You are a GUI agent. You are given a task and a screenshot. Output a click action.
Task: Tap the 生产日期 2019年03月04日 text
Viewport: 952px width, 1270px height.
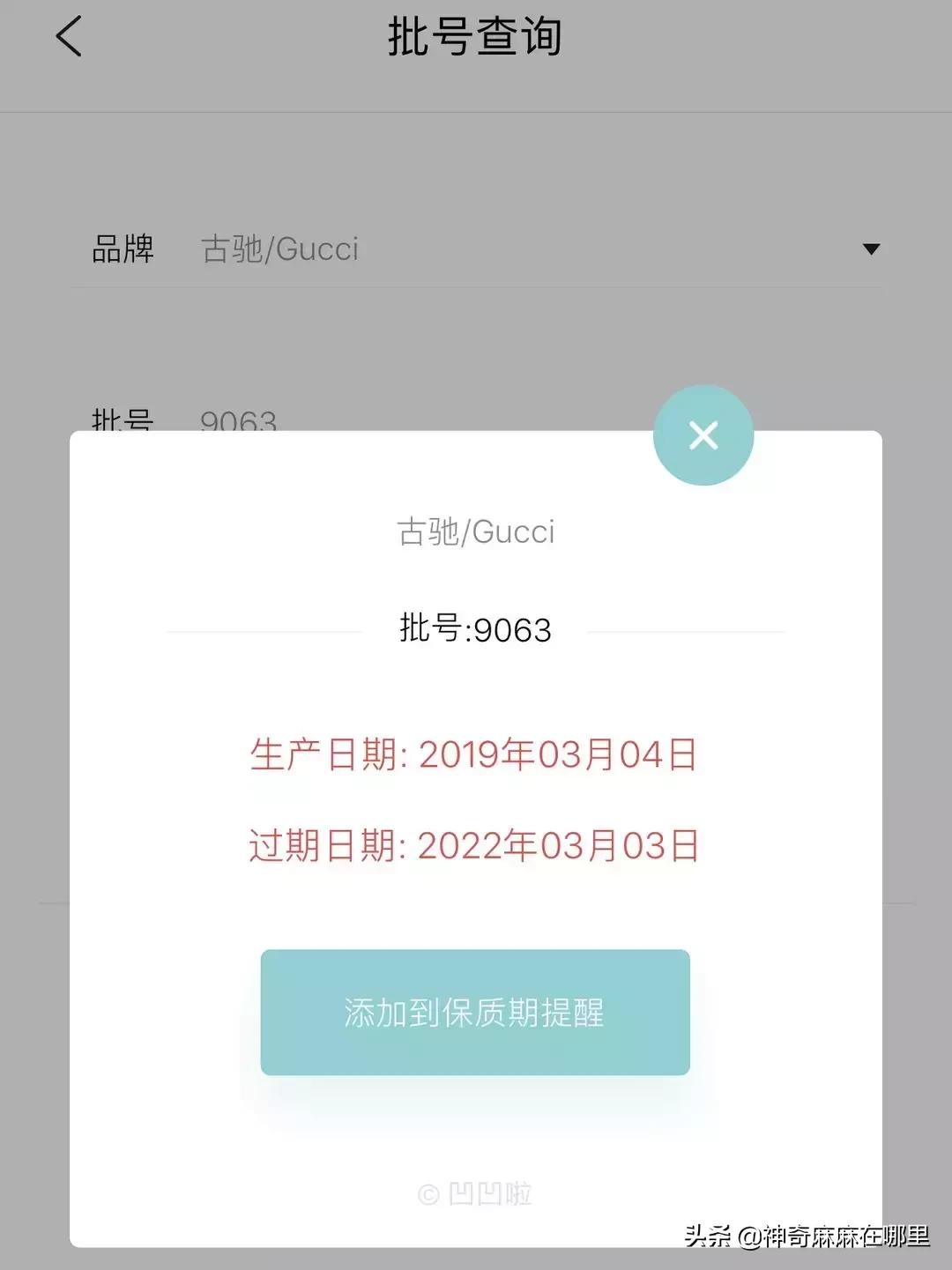pos(473,754)
